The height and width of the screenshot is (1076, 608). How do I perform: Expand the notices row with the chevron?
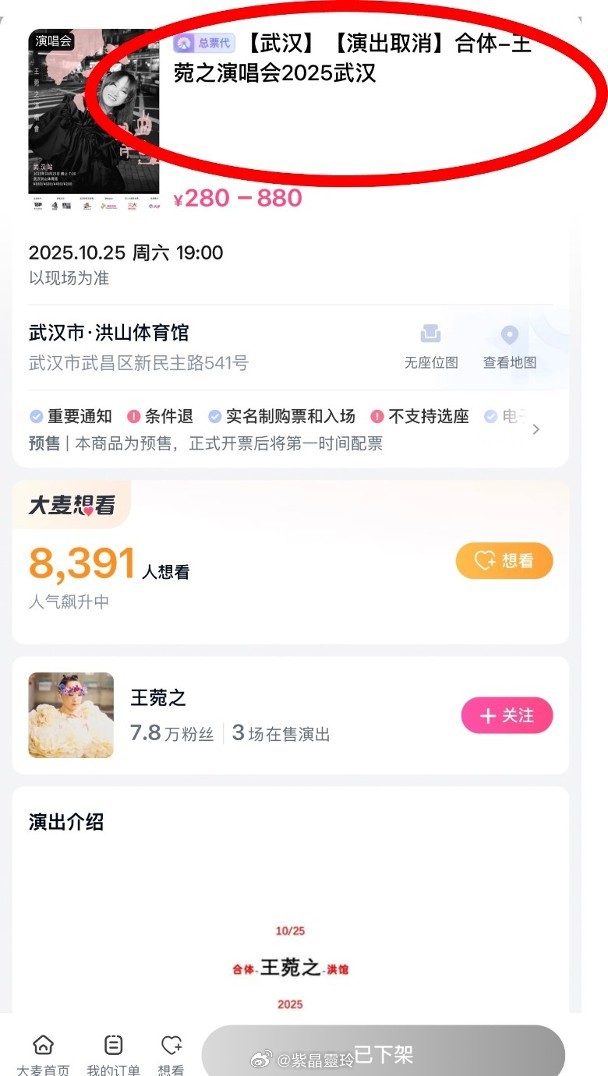tap(536, 429)
